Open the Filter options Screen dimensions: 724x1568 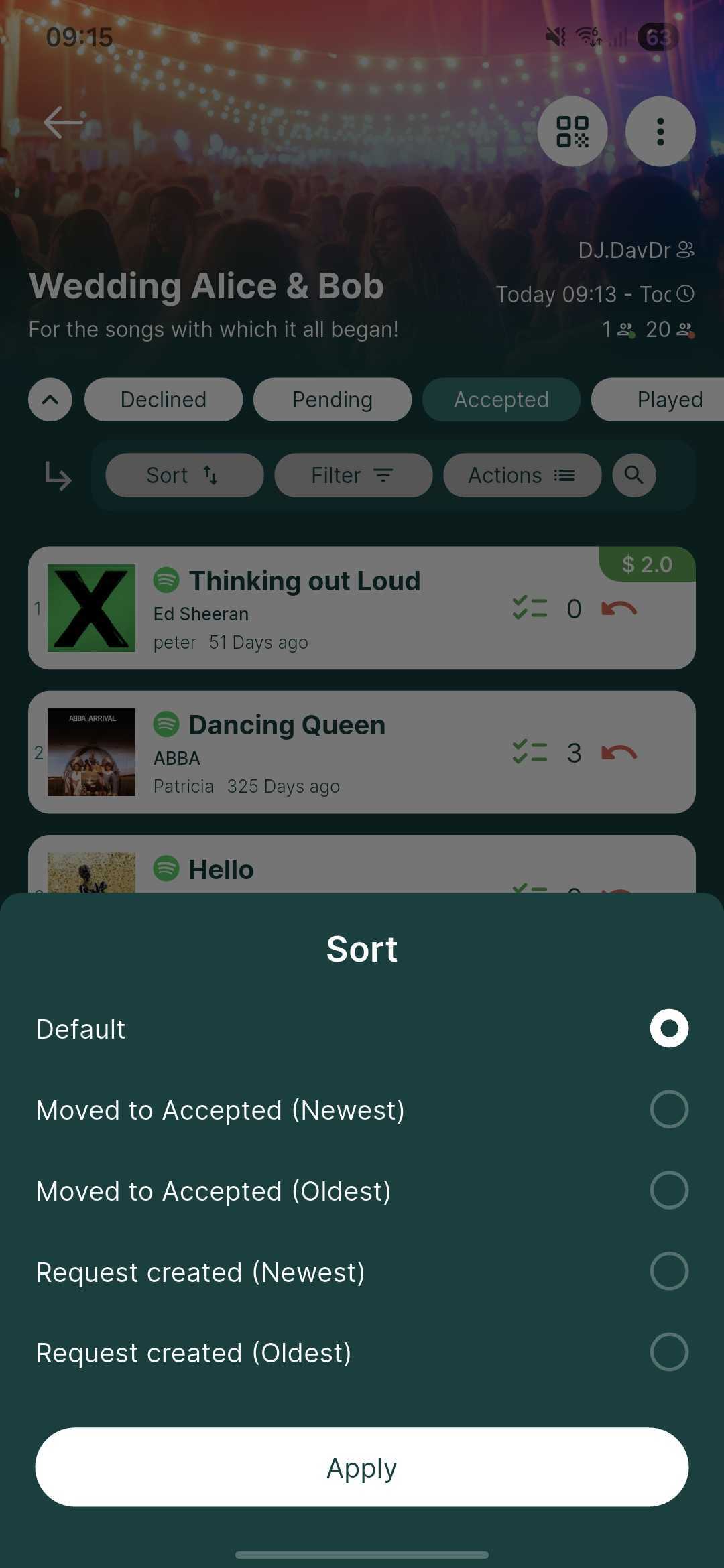(353, 476)
